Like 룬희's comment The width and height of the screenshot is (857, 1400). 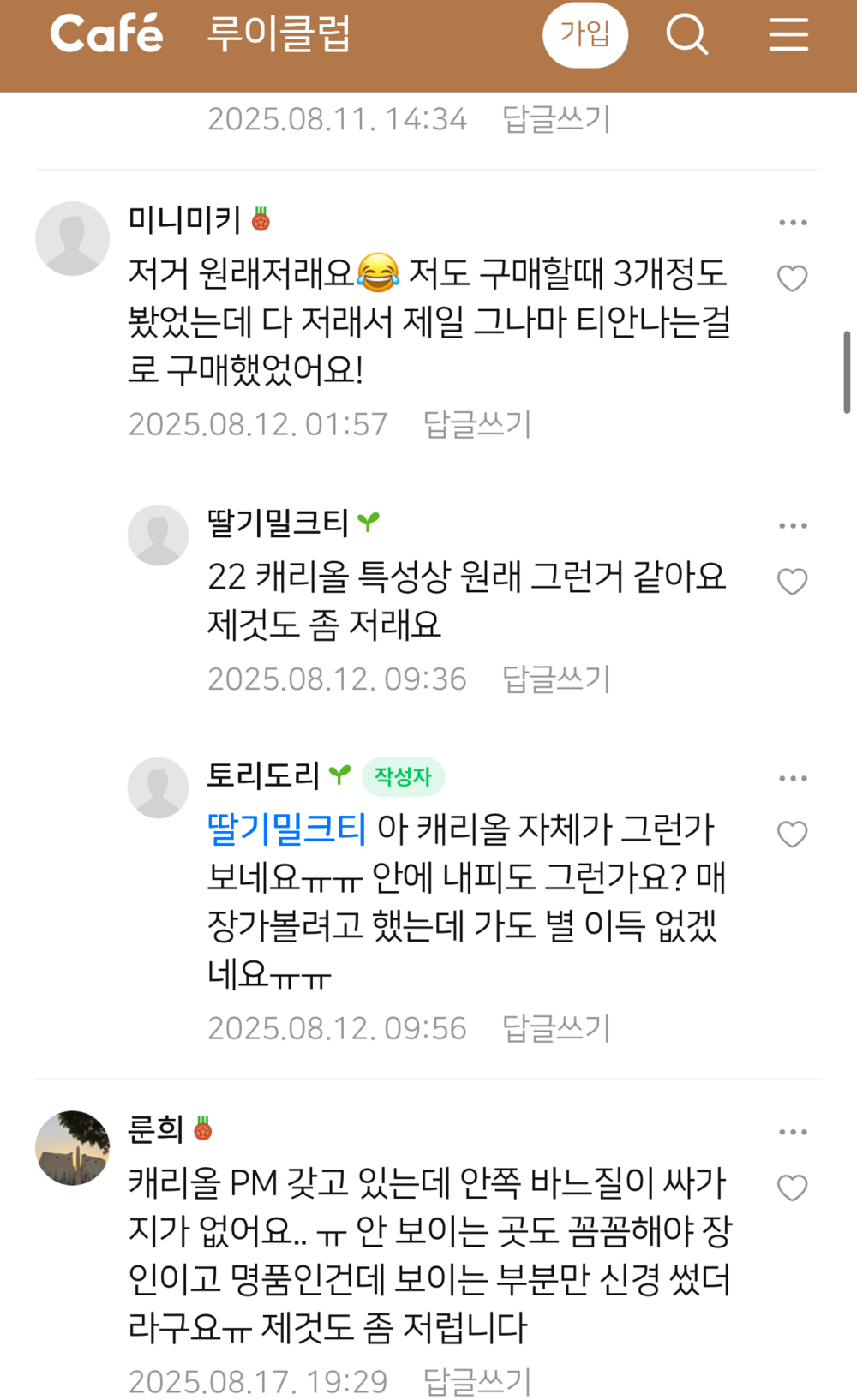point(793,1188)
